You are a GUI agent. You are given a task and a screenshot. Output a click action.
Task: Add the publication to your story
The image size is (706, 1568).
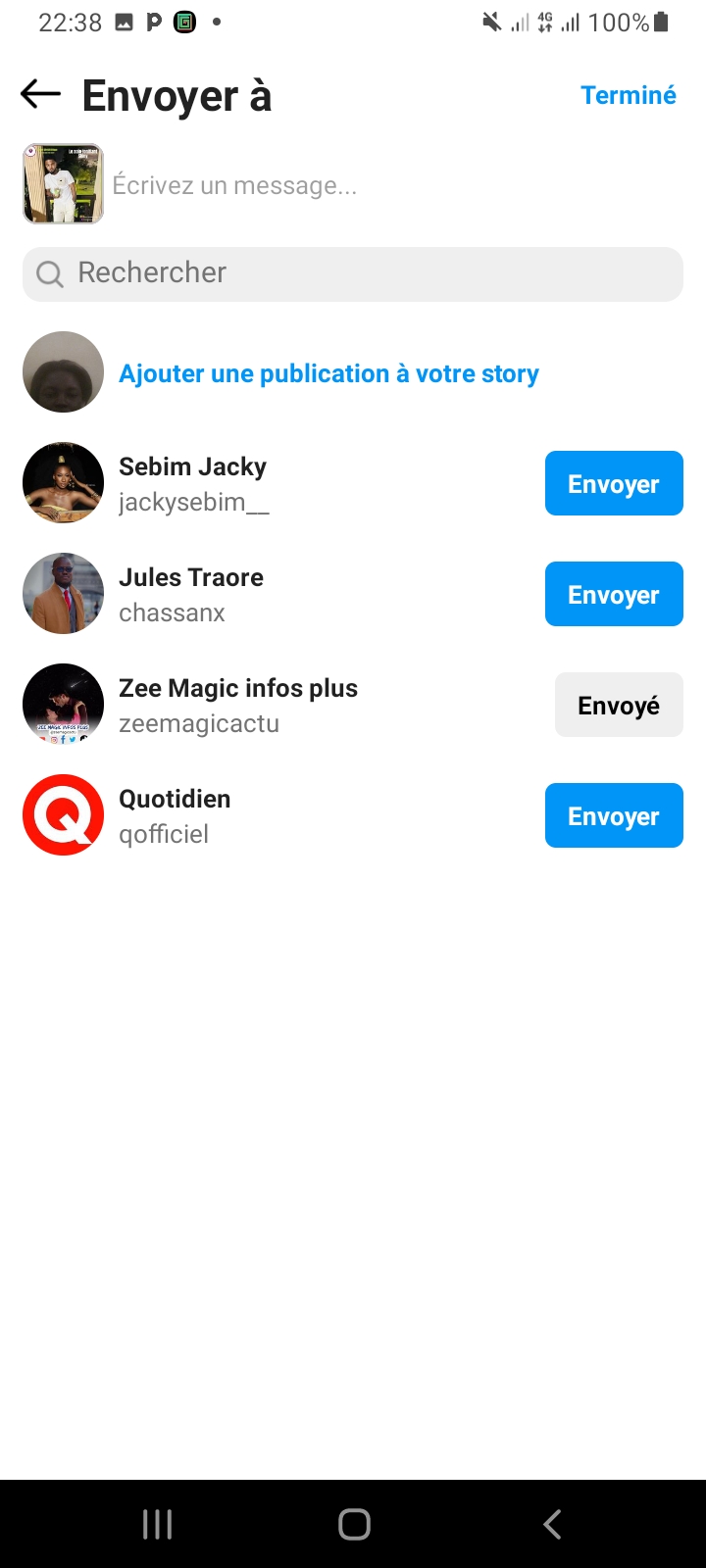[328, 373]
